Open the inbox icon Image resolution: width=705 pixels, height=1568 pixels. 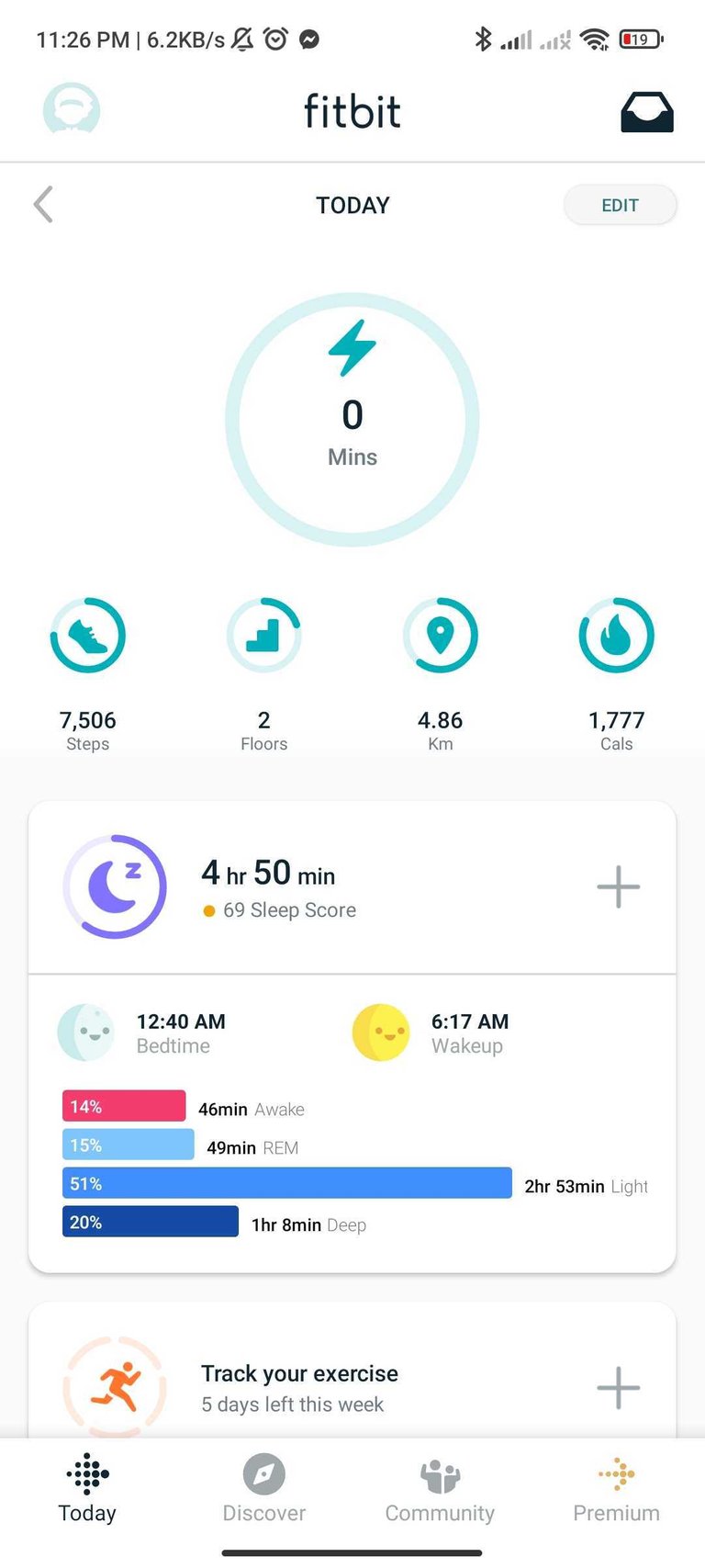647,112
